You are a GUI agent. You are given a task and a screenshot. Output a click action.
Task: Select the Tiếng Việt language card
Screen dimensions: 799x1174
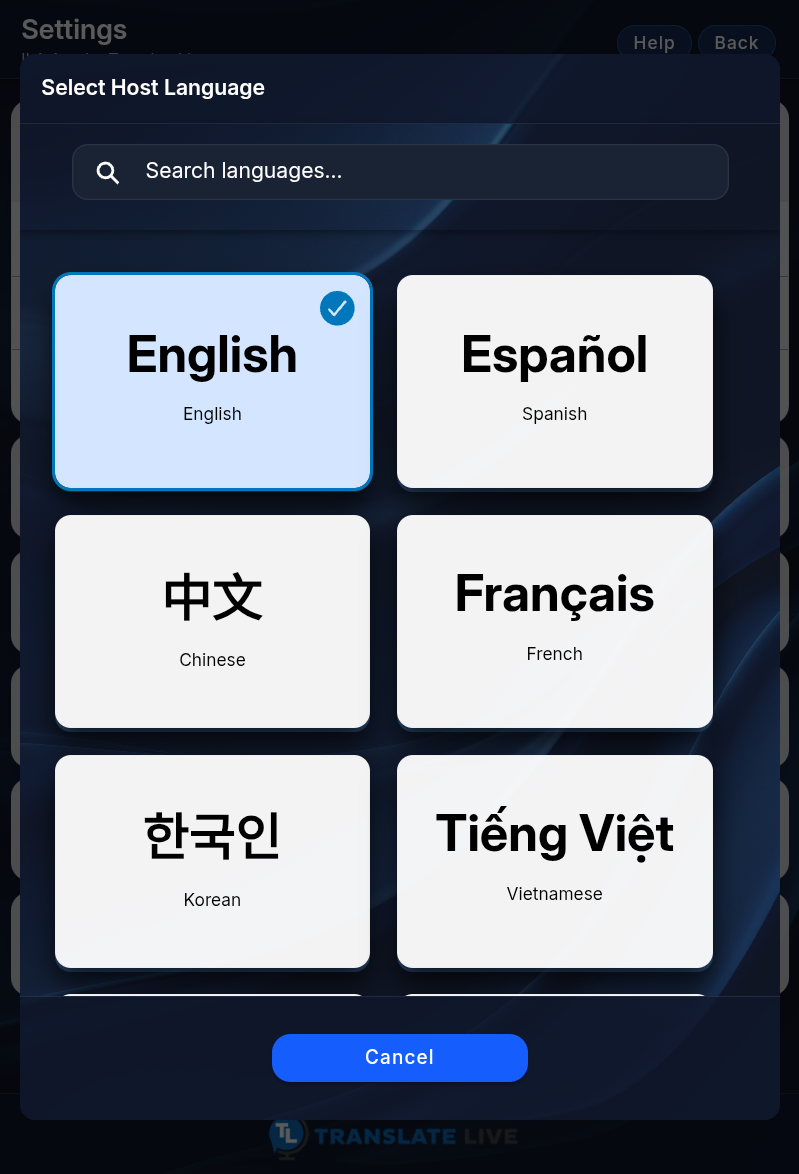click(x=555, y=861)
